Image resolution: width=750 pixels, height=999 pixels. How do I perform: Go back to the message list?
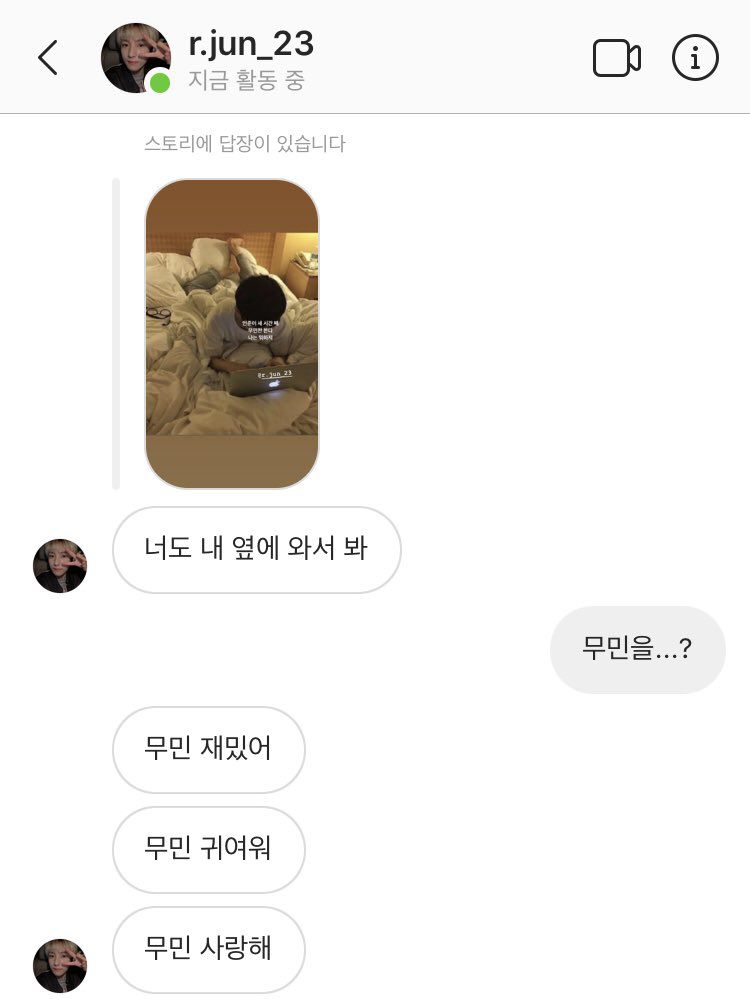click(x=48, y=58)
